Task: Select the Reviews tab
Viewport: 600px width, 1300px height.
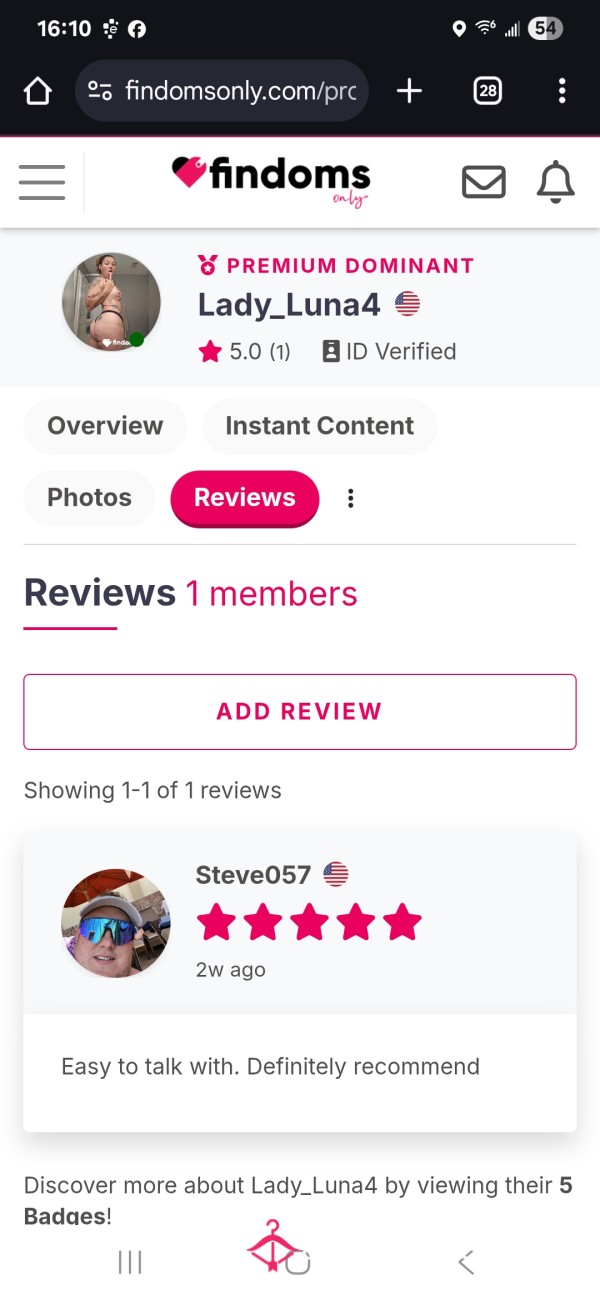Action: (245, 498)
